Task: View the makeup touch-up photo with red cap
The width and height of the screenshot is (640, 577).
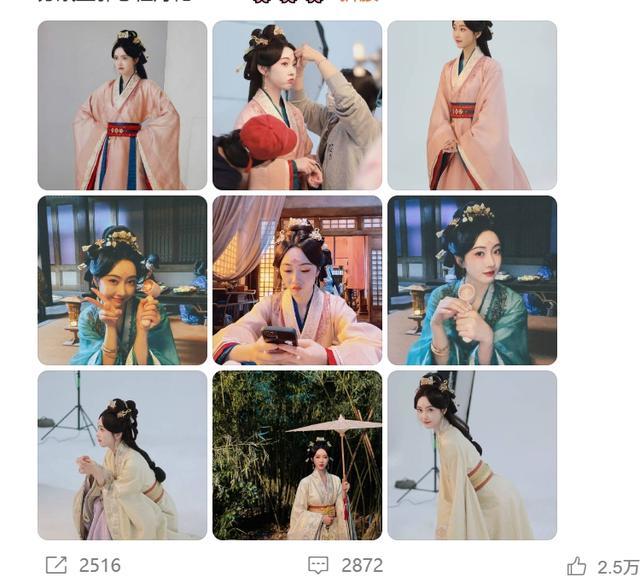Action: 297,105
